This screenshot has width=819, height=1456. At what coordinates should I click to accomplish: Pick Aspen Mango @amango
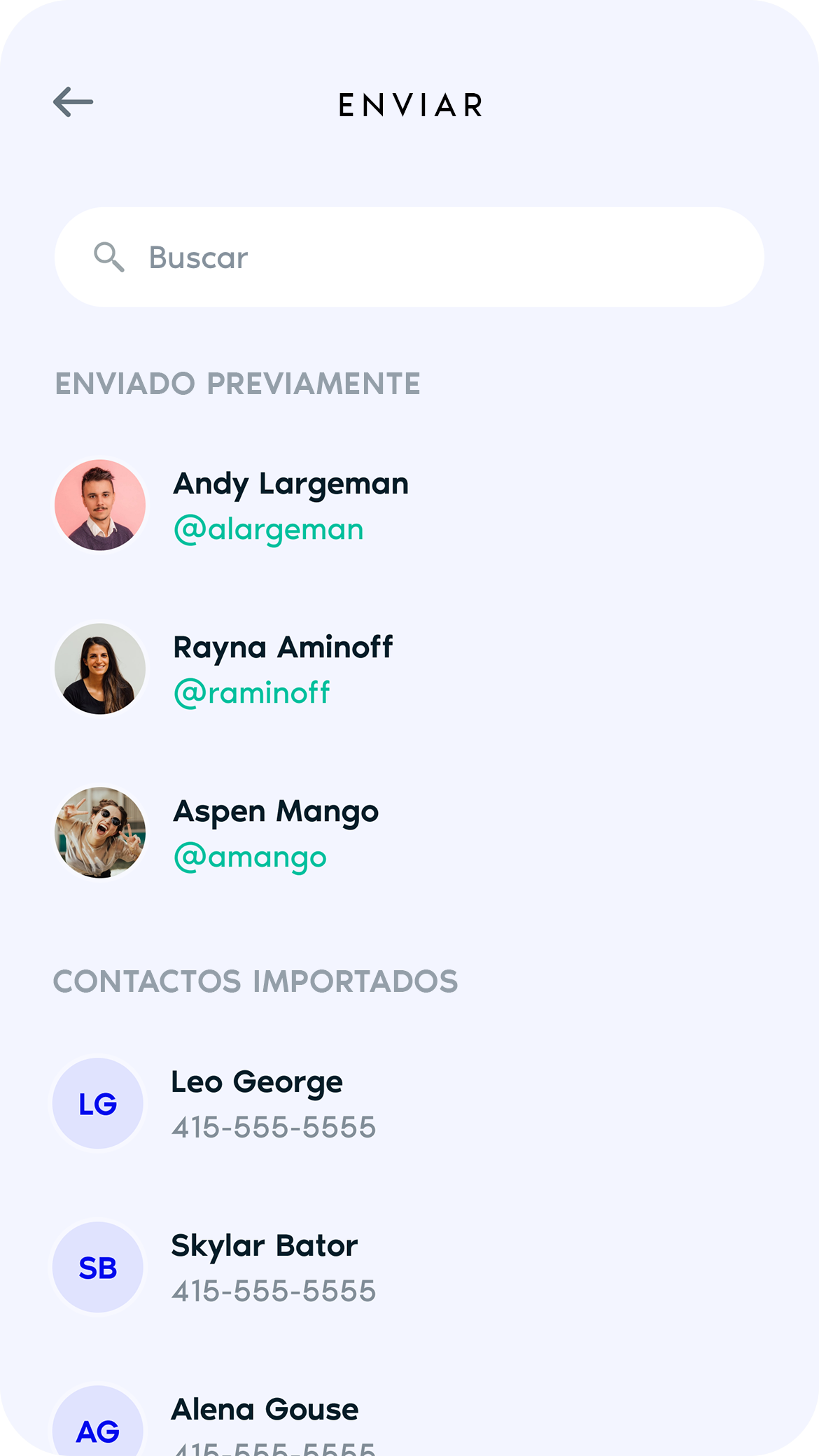[409, 833]
